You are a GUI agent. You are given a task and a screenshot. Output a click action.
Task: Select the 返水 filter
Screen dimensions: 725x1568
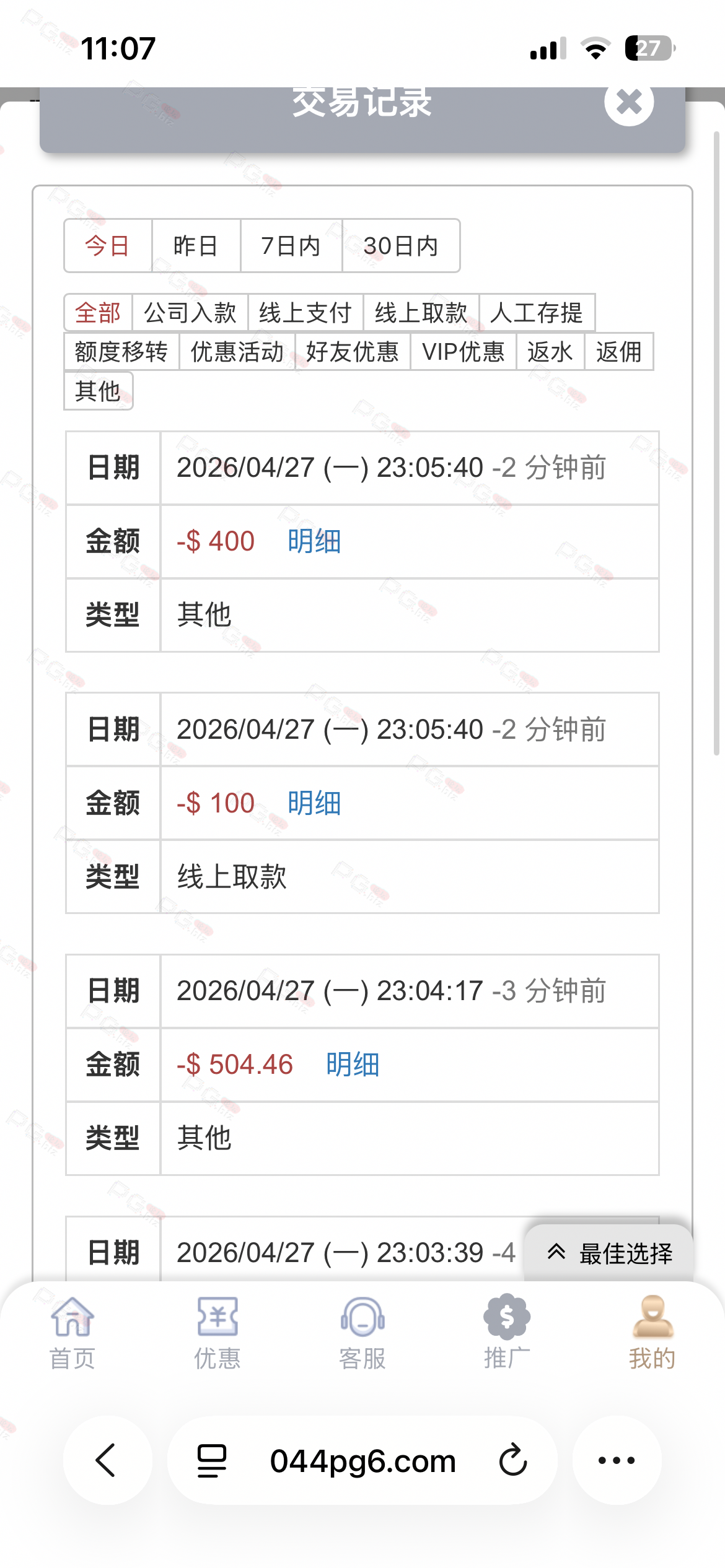coord(550,352)
